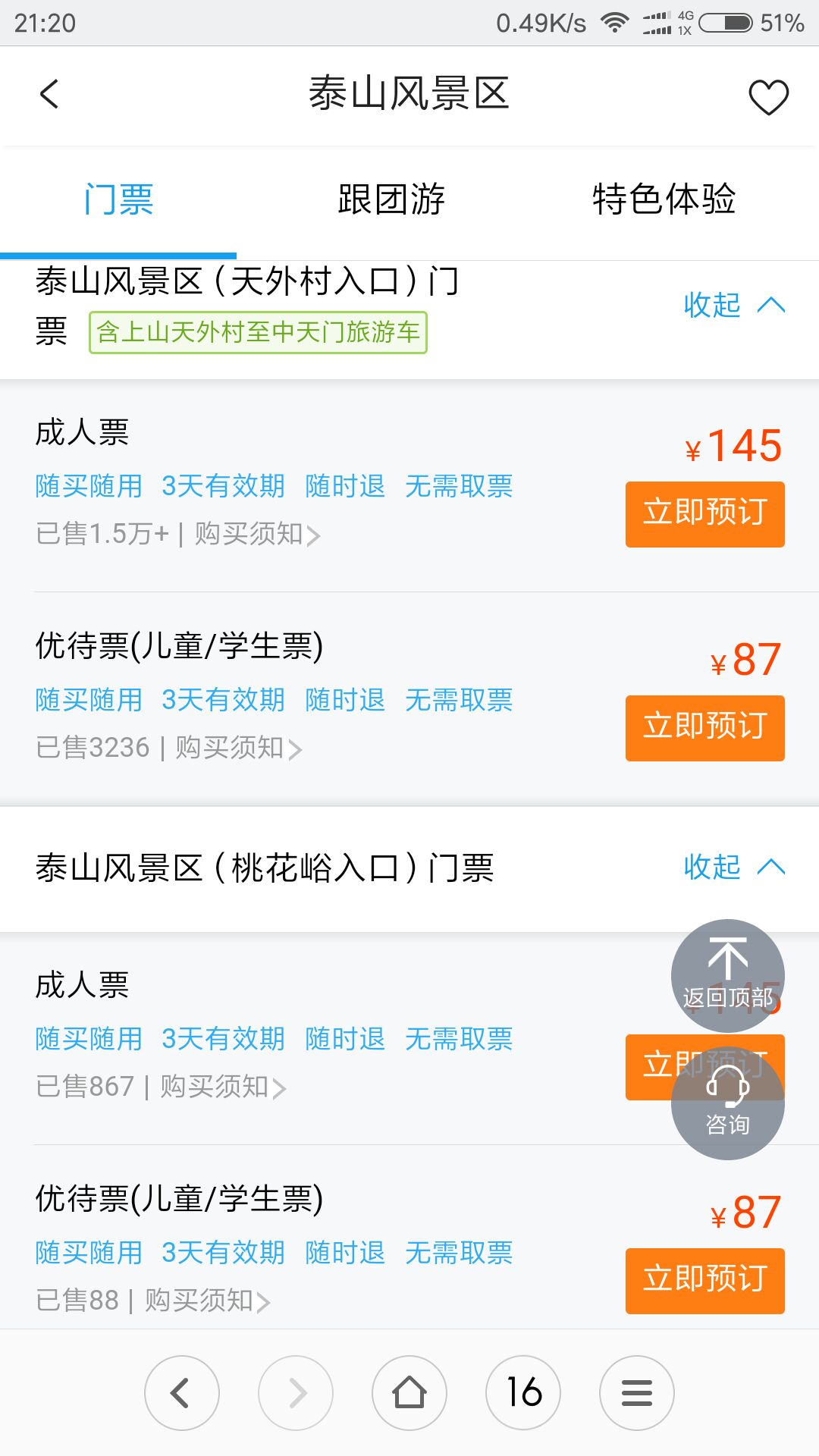Select the 门票 tab
The height and width of the screenshot is (1456, 819).
[118, 199]
